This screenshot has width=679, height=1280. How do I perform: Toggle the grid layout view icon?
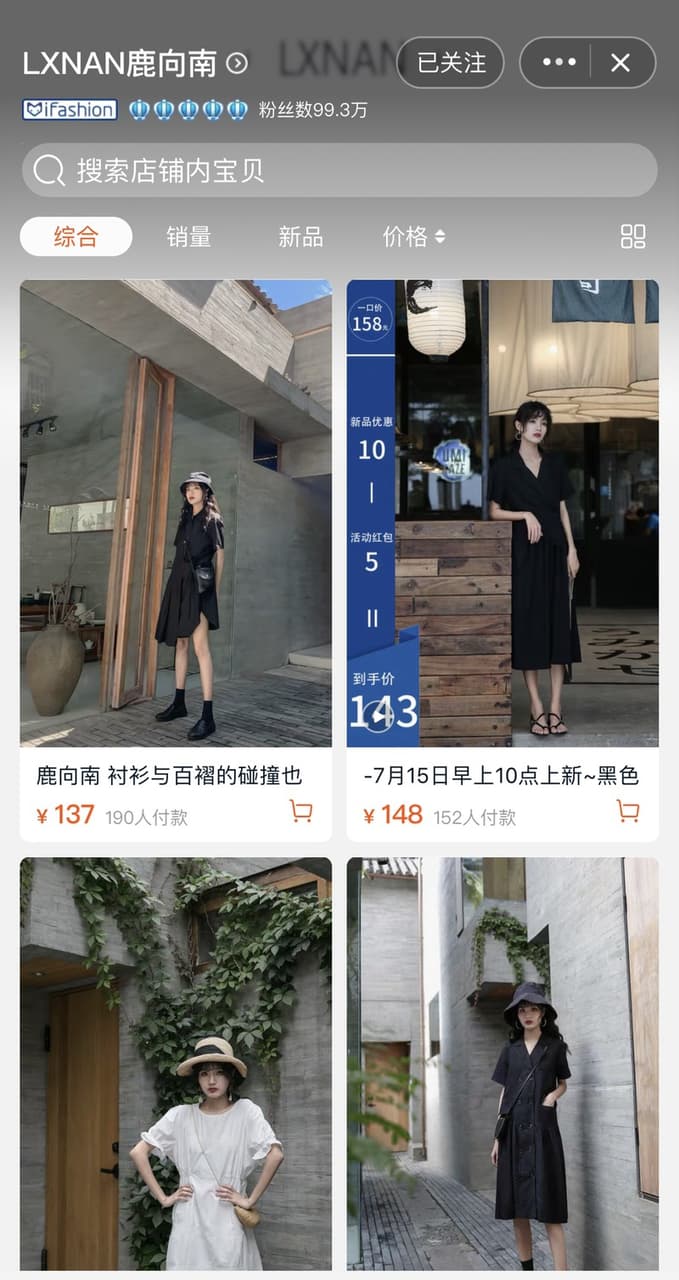633,237
